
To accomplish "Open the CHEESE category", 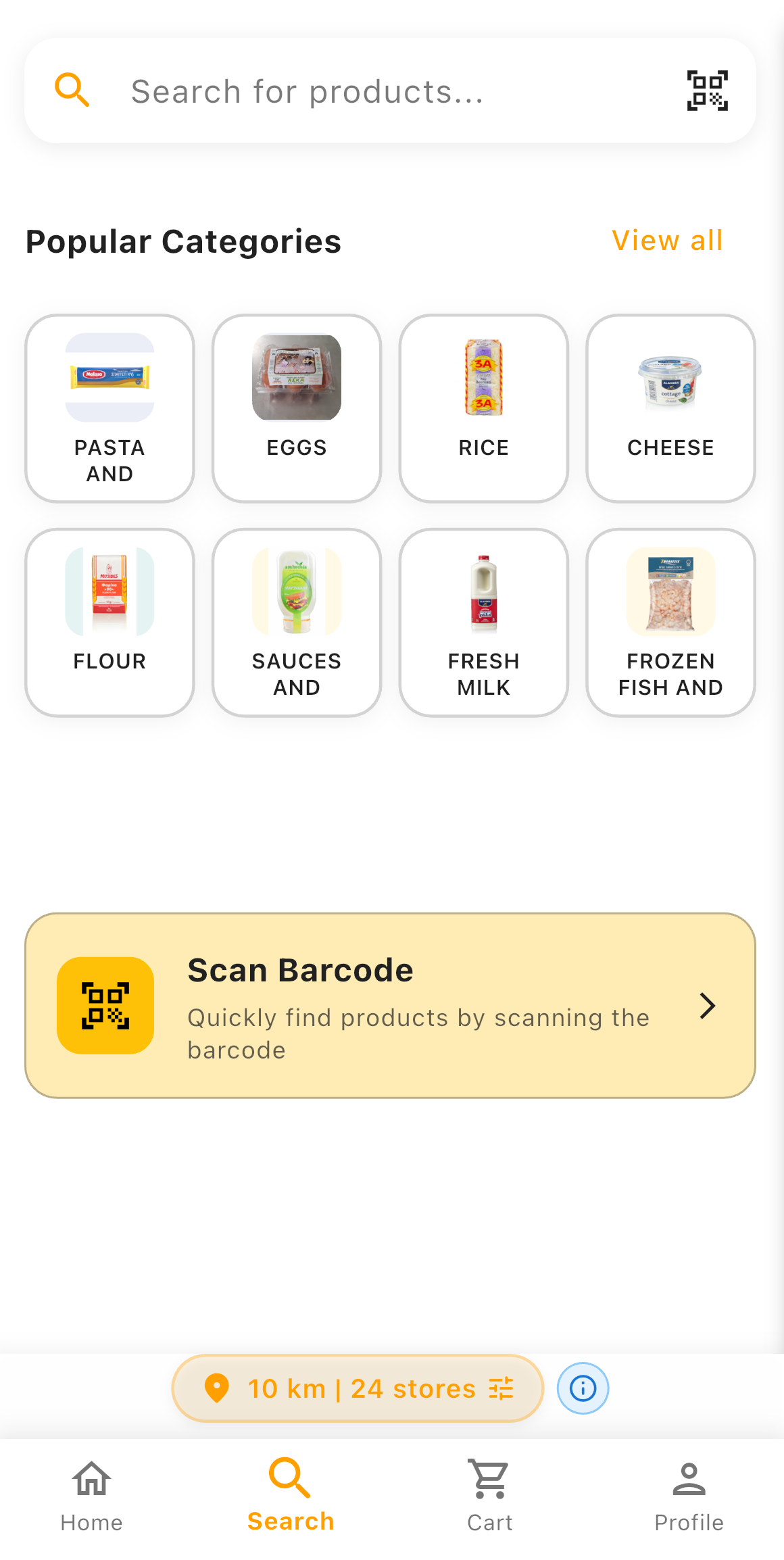I will (670, 407).
